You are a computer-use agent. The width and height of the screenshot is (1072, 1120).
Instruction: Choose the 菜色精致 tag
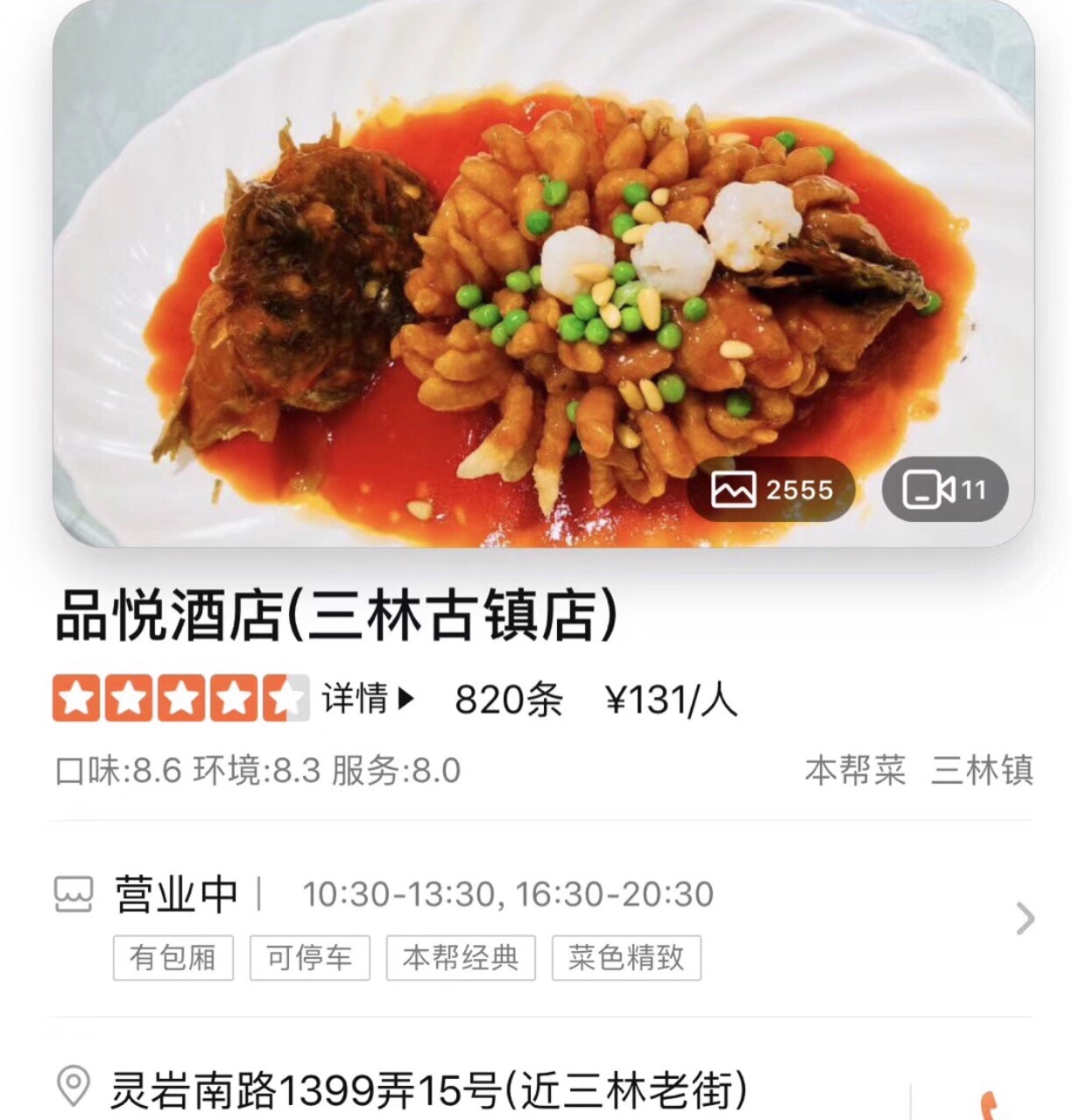click(626, 958)
